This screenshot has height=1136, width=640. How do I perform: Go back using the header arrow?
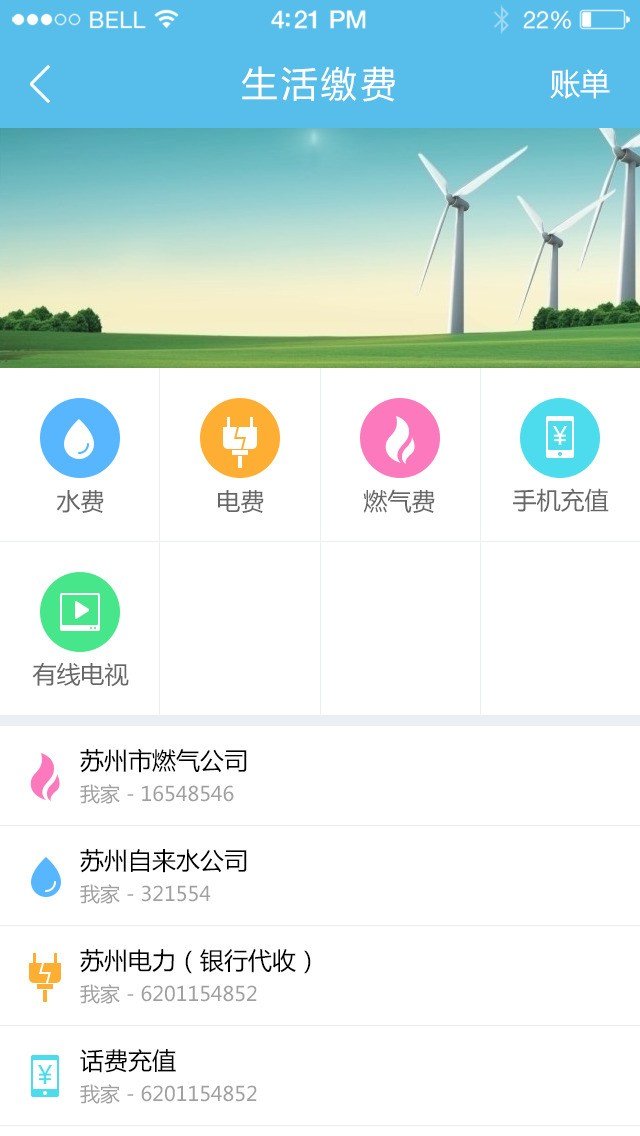40,85
